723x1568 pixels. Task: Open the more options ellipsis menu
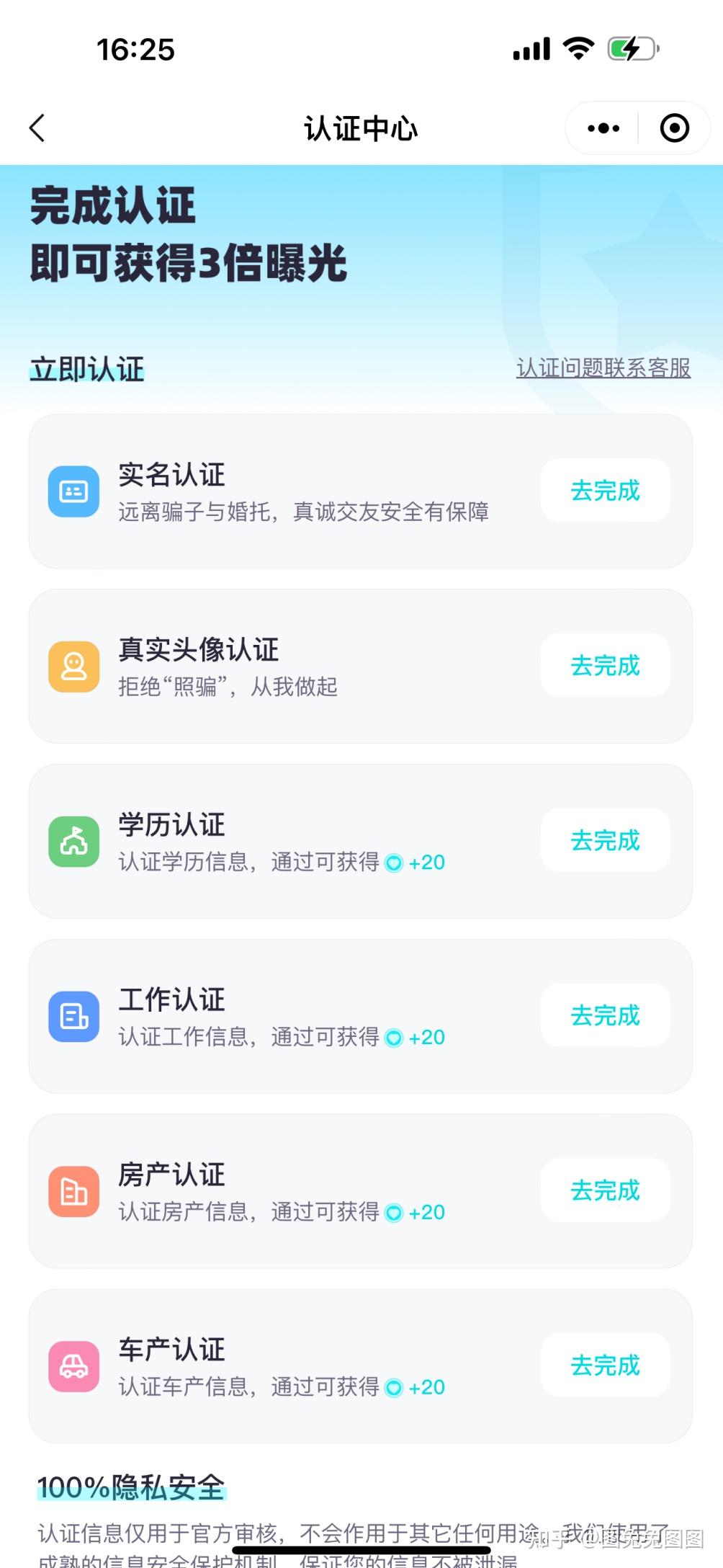coord(602,128)
